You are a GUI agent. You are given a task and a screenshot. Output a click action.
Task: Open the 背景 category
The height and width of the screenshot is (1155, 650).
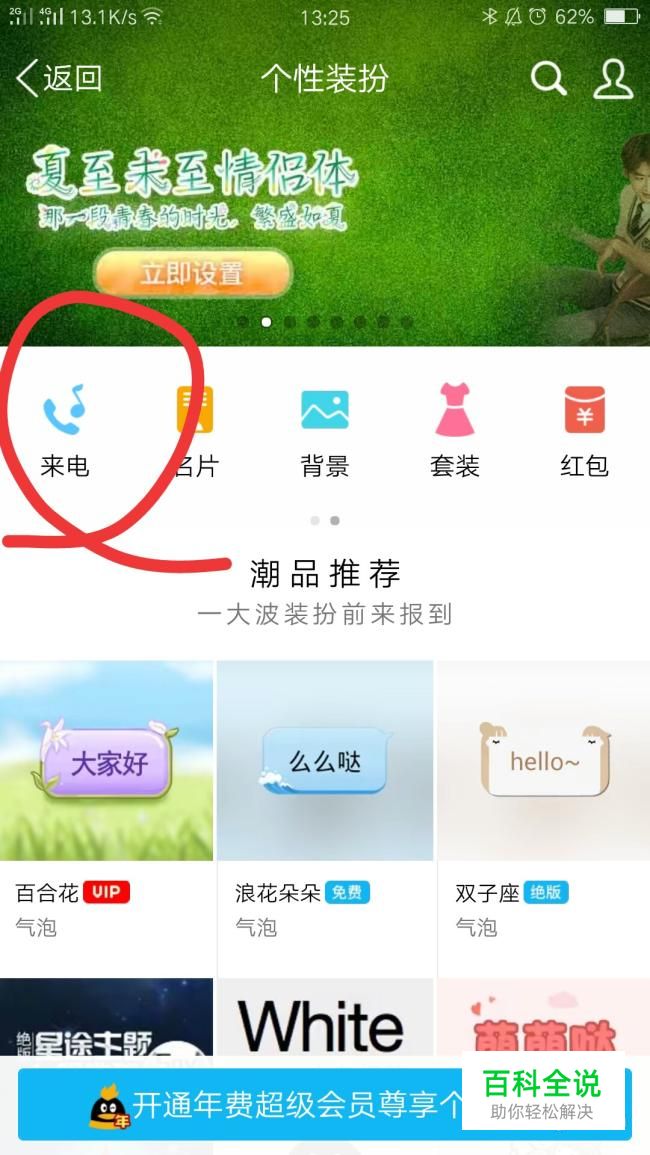point(325,429)
